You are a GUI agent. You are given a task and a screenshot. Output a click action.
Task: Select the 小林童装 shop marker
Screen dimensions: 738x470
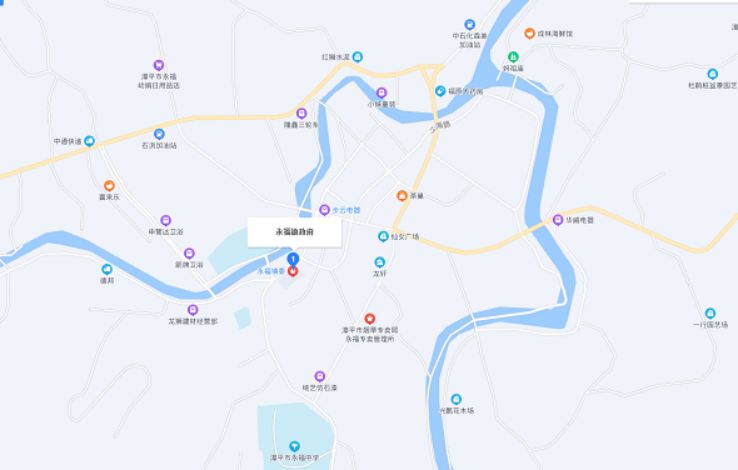tap(381, 93)
